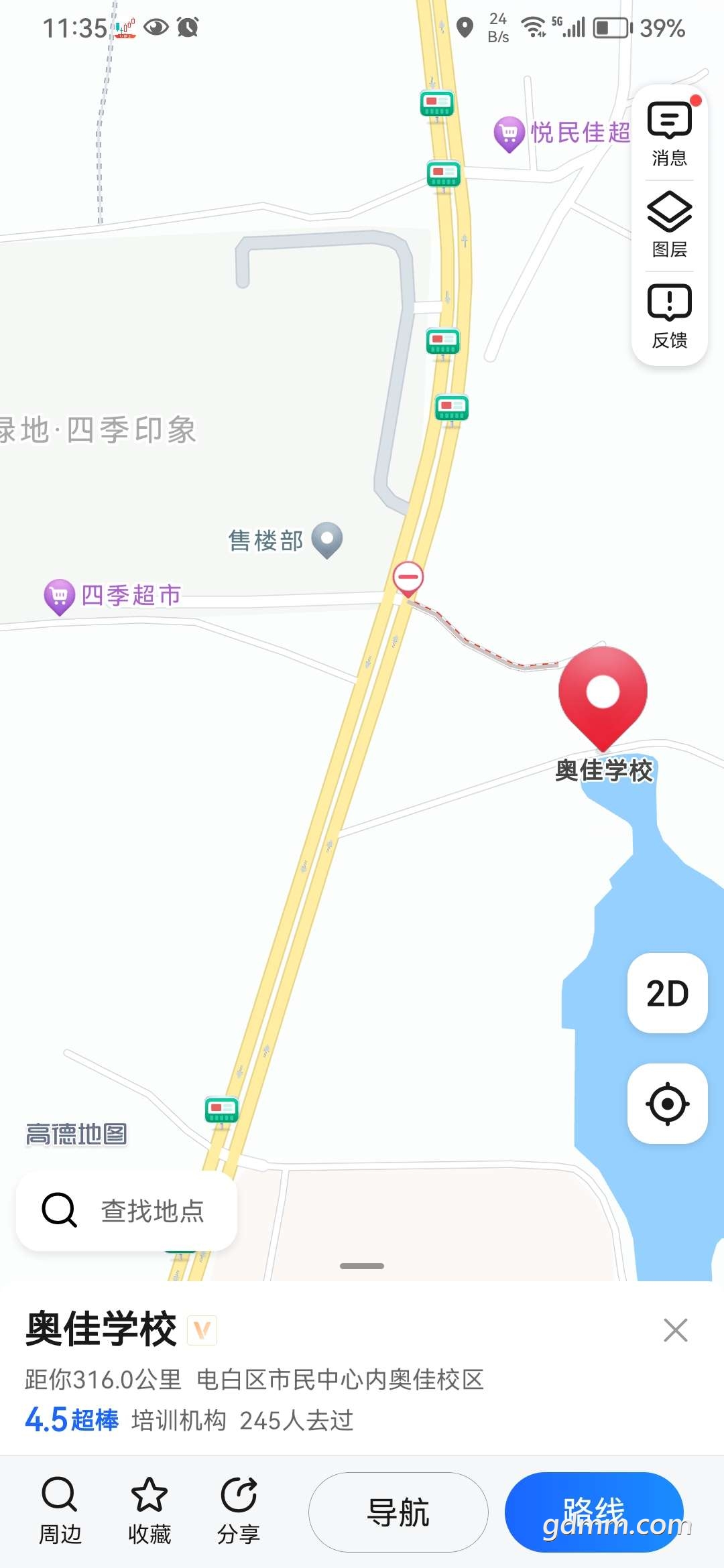
Task: Close the 奥佳学校 place card
Action: (675, 1330)
